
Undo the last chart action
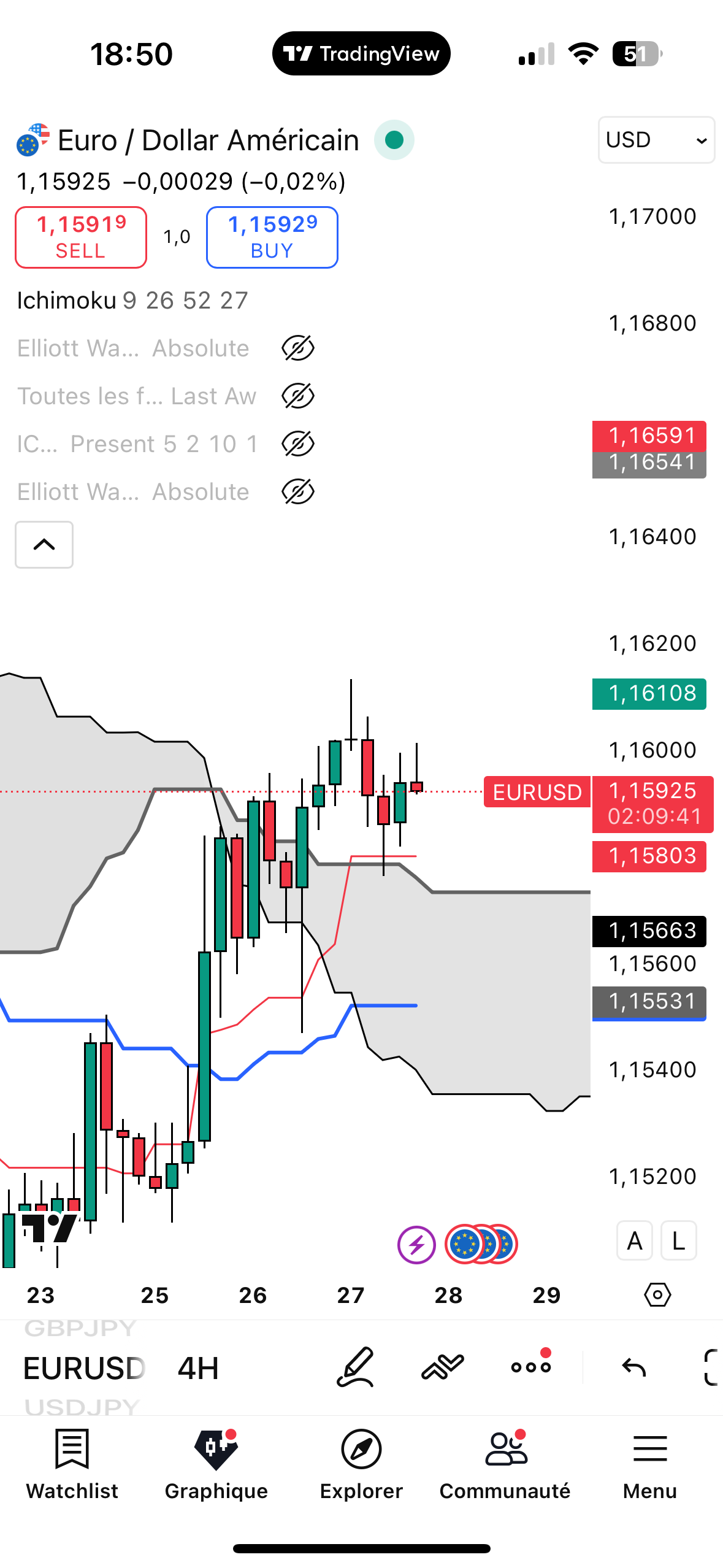pos(634,1367)
